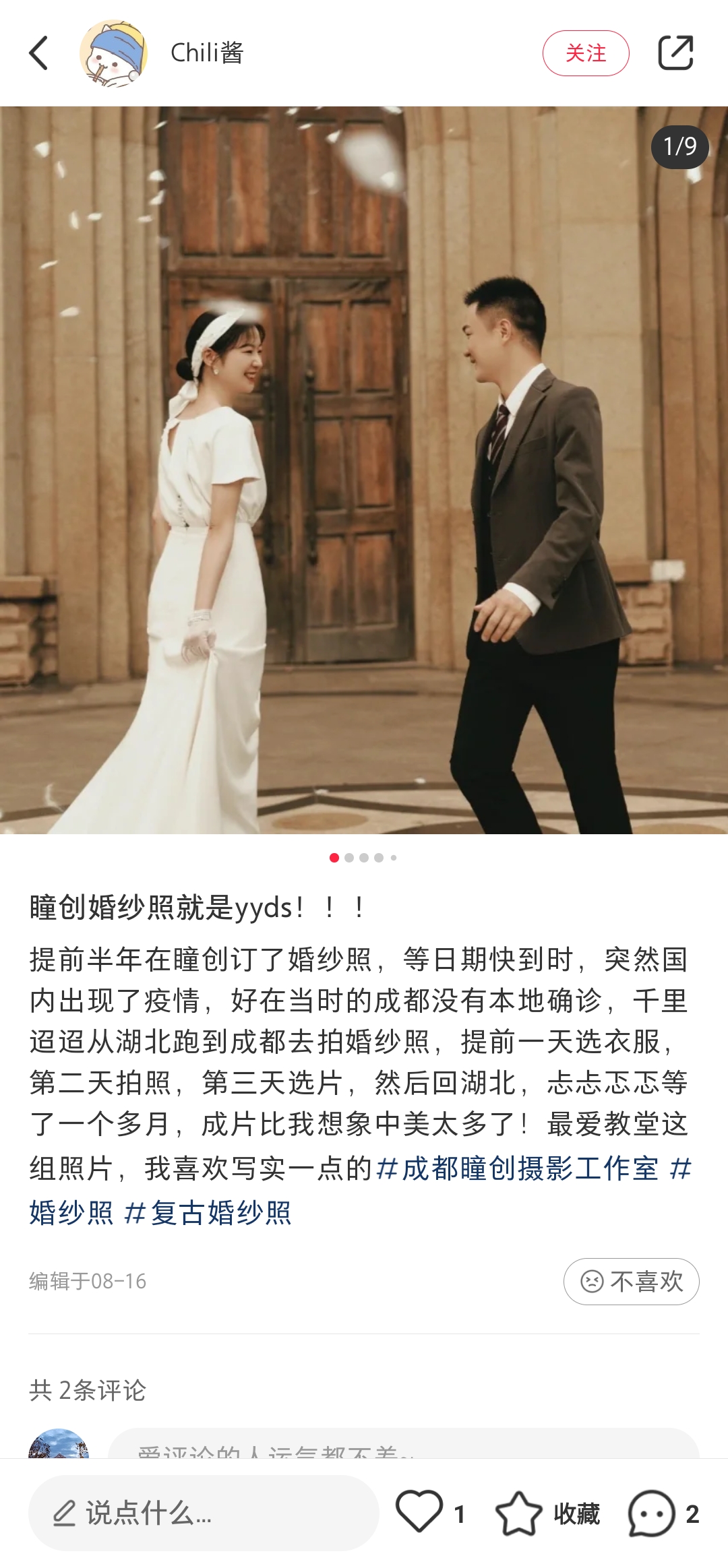Share this post

675,53
